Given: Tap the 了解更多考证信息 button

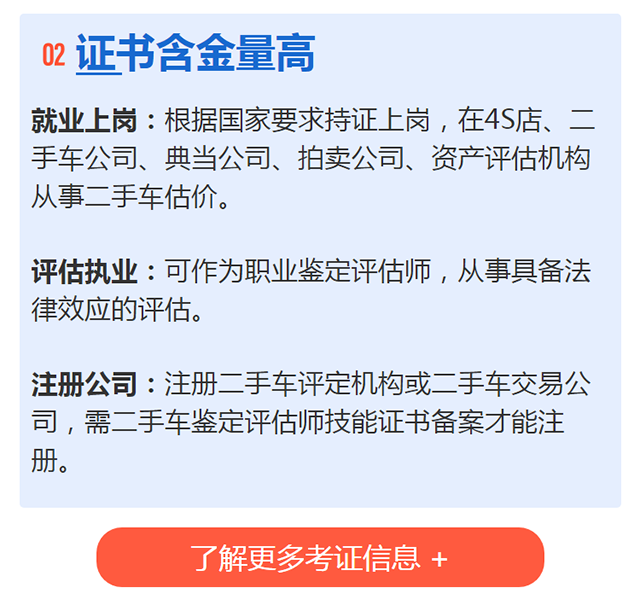Looking at the screenshot, I should click(x=320, y=557).
